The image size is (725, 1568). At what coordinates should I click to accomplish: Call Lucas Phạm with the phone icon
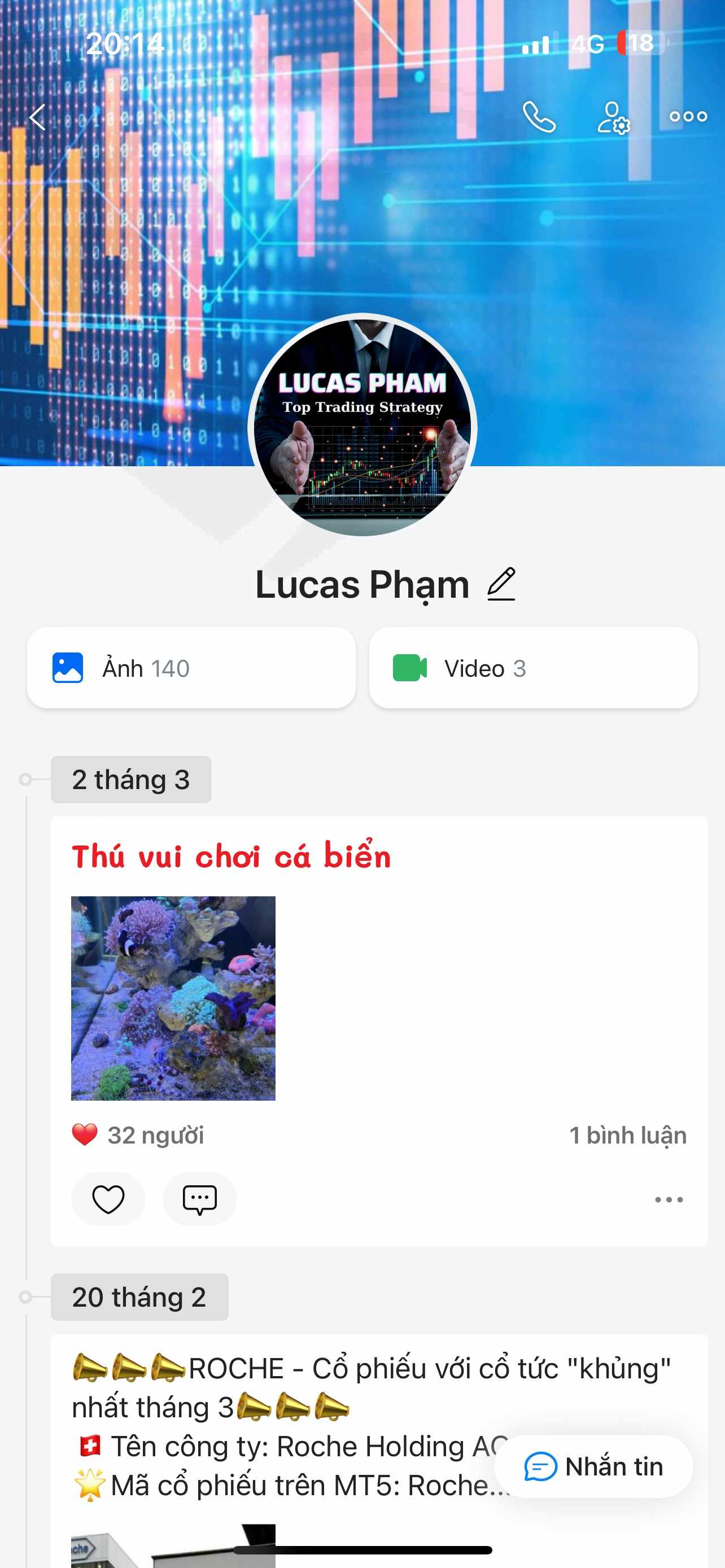(539, 117)
